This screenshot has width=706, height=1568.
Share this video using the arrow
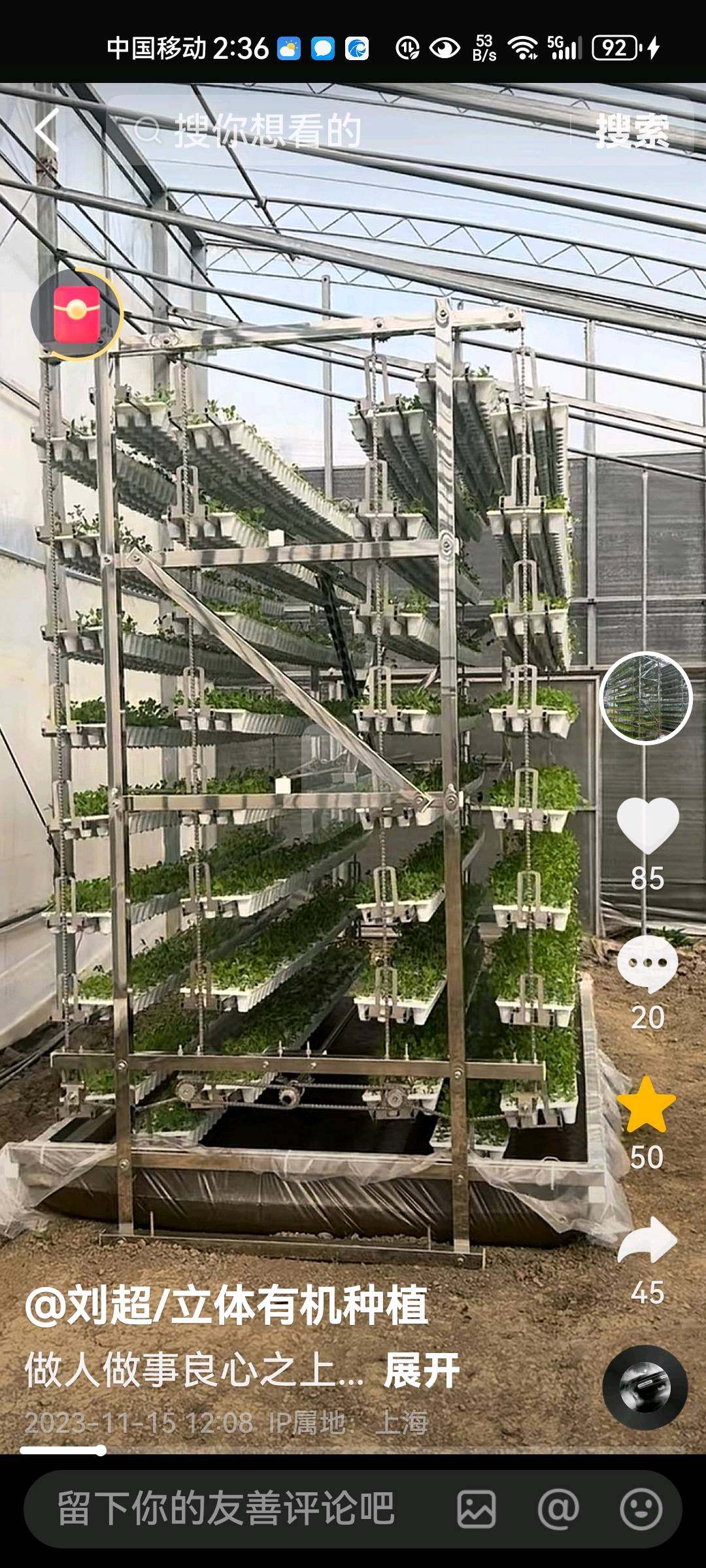(x=647, y=1241)
